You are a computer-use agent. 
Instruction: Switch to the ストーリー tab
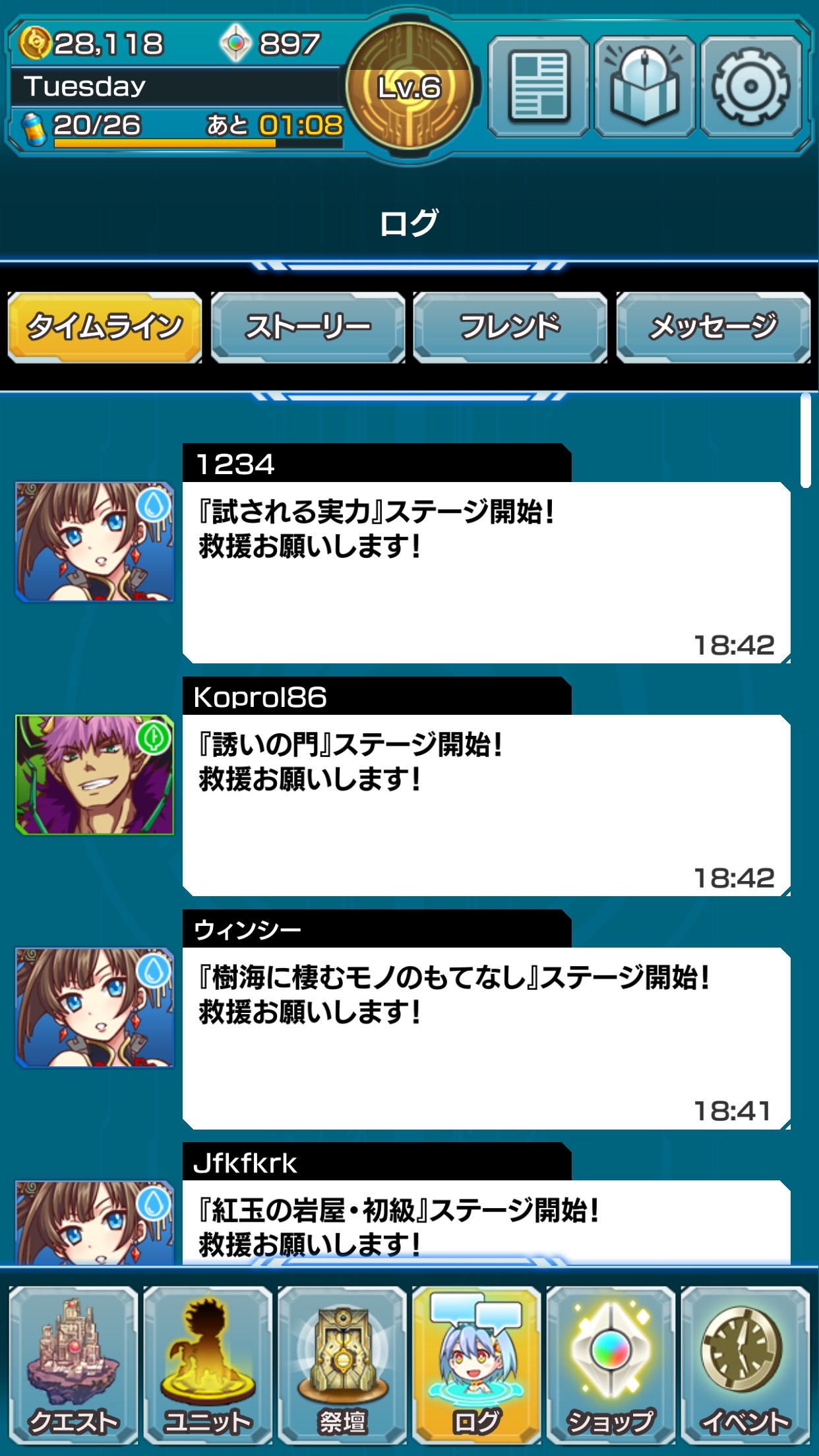(x=308, y=327)
